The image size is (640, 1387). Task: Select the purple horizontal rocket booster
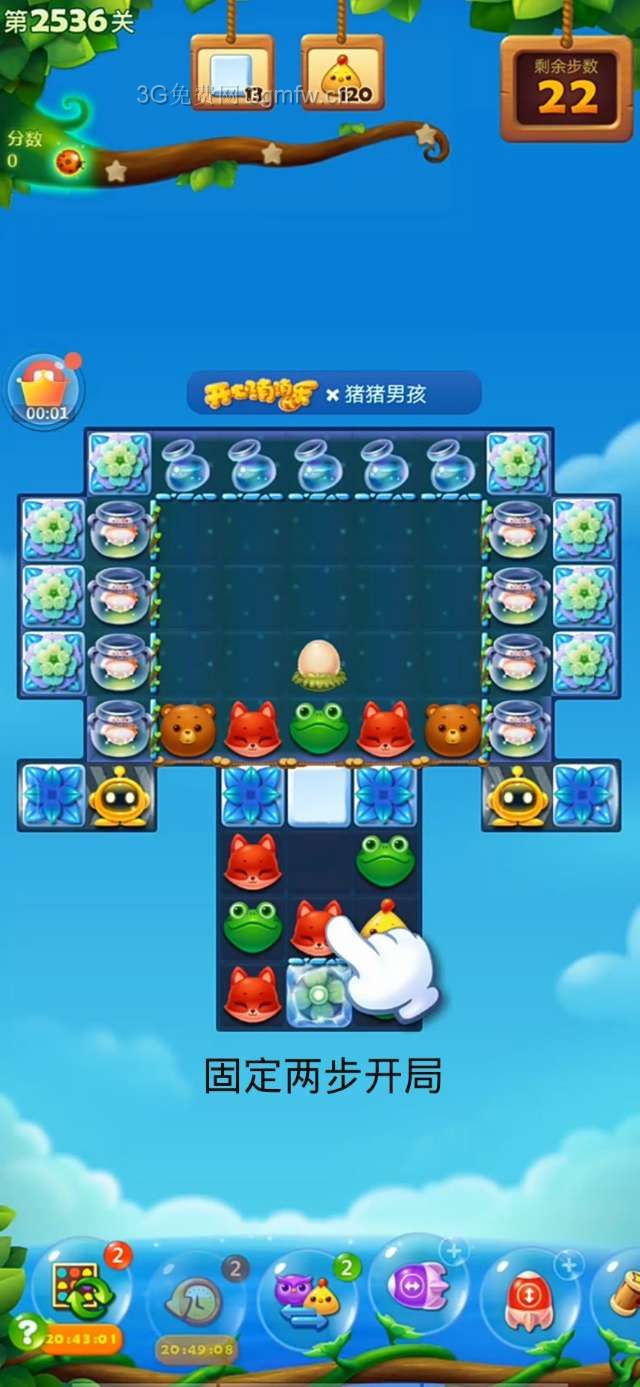tap(418, 1283)
